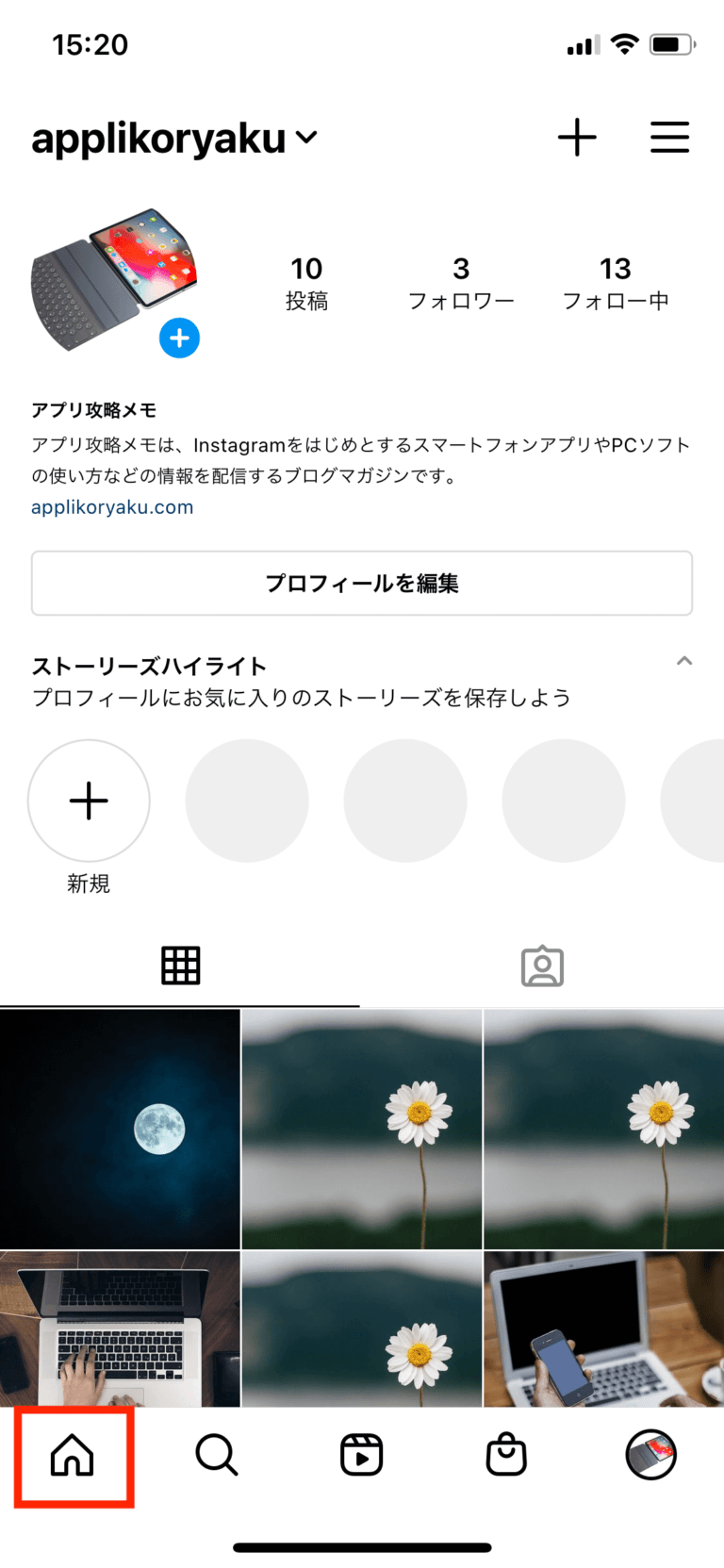Viewport: 724px width, 1568px height.
Task: Tap the iPhone home indicator bar
Action: [362, 1547]
